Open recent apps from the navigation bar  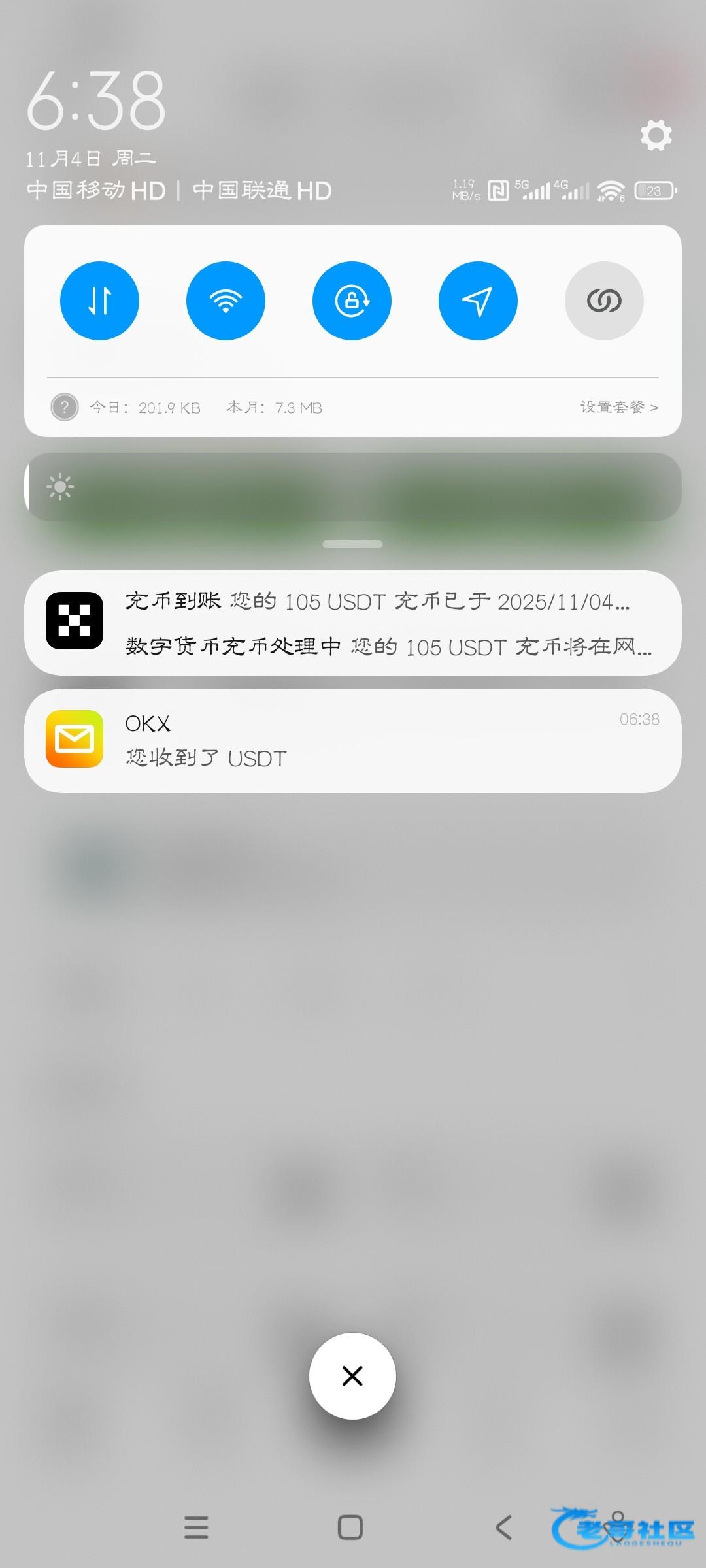point(196,1527)
